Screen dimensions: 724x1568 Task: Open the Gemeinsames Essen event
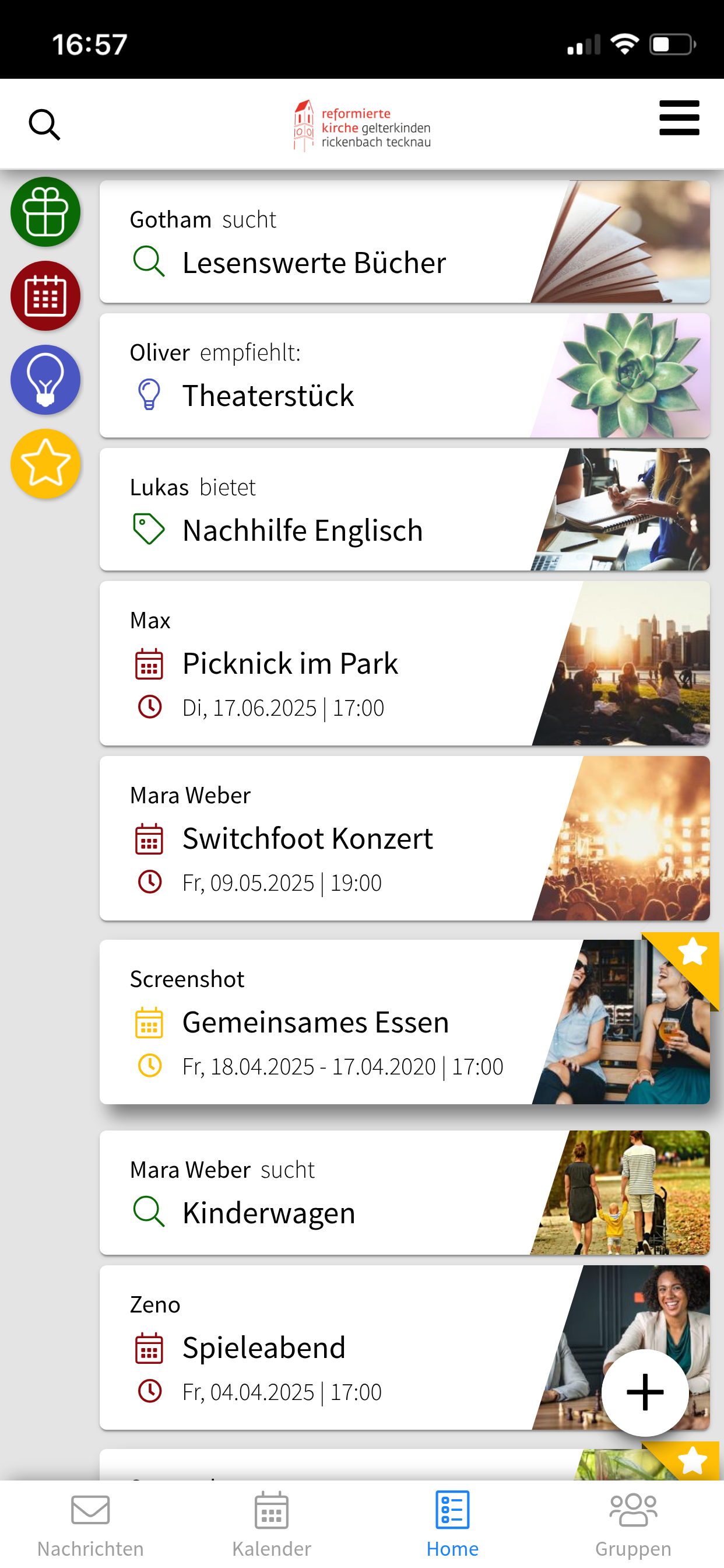pyautogui.click(x=405, y=1022)
